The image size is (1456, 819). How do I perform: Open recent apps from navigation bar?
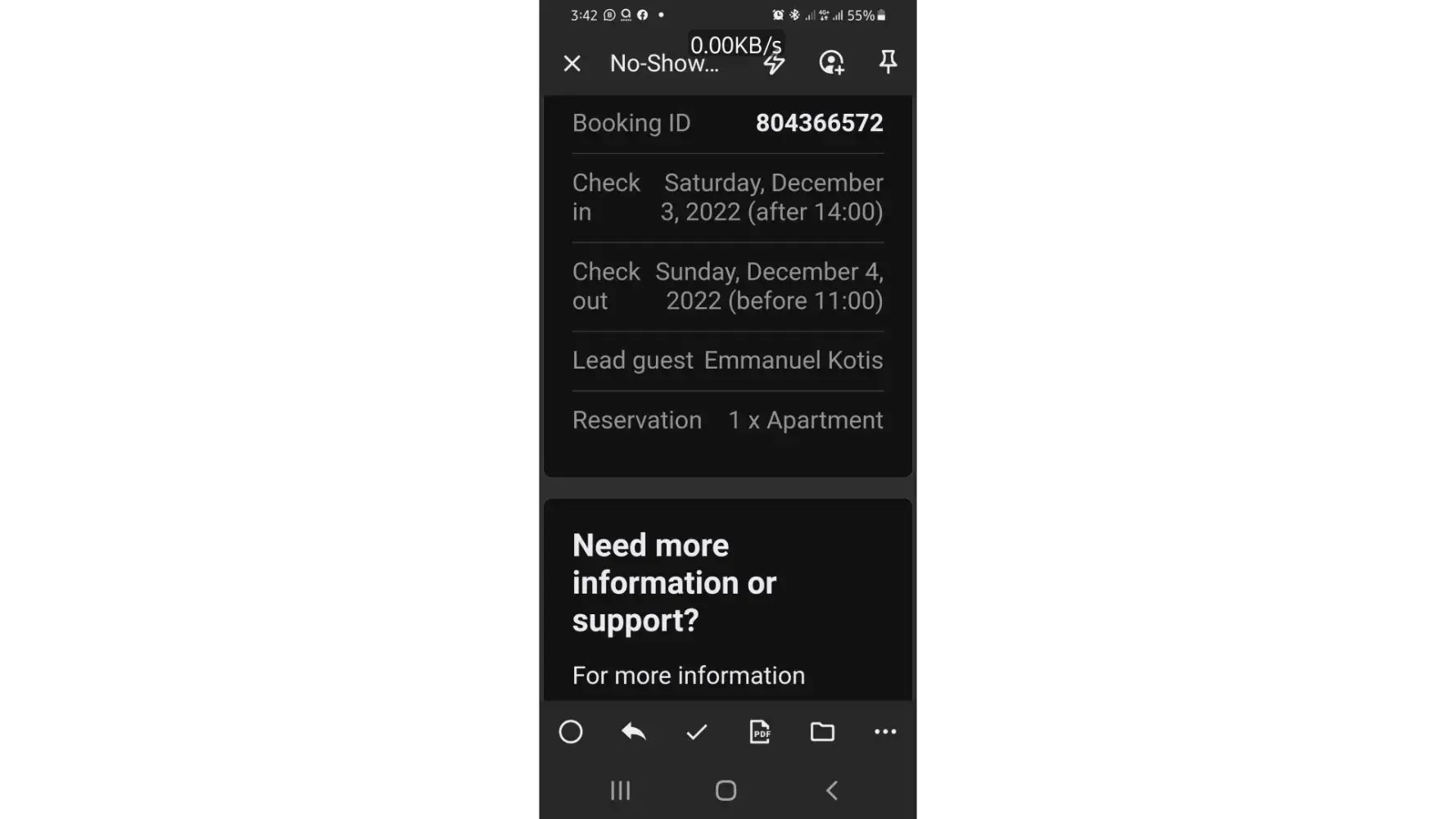point(621,790)
